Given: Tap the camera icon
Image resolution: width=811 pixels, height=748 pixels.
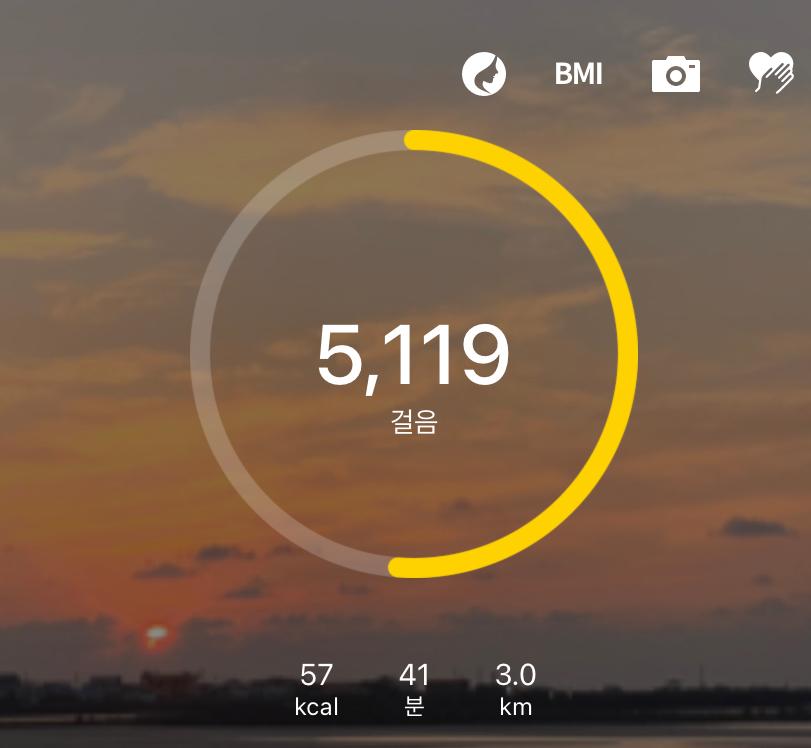Looking at the screenshot, I should tap(675, 74).
